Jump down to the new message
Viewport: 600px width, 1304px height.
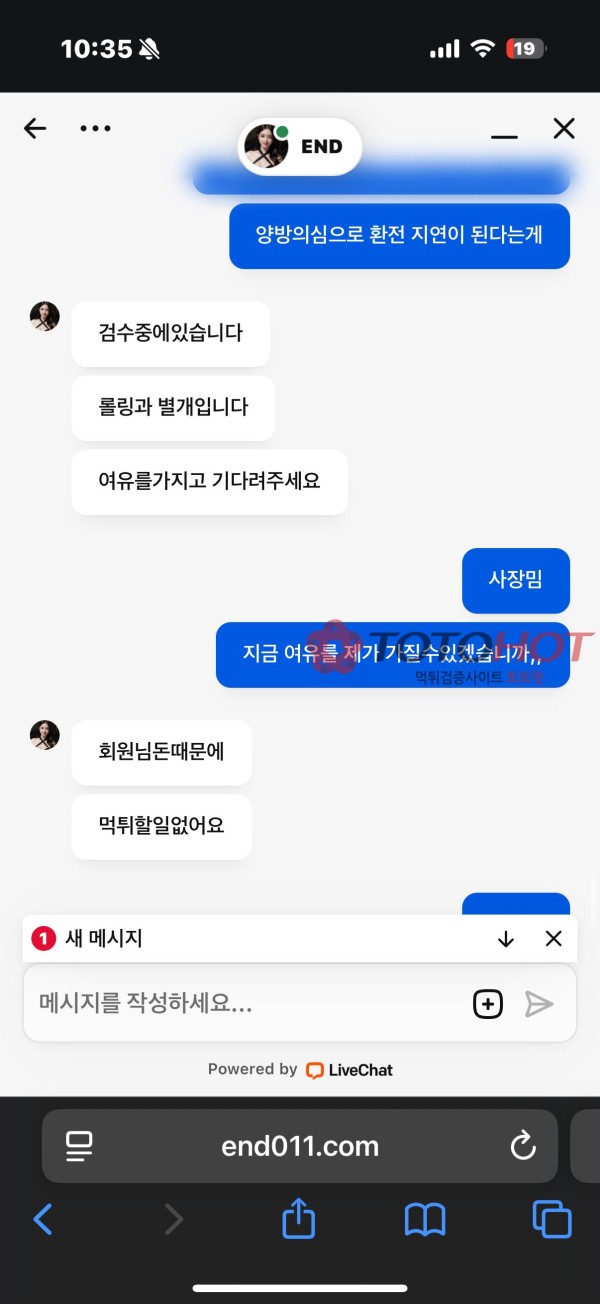506,939
